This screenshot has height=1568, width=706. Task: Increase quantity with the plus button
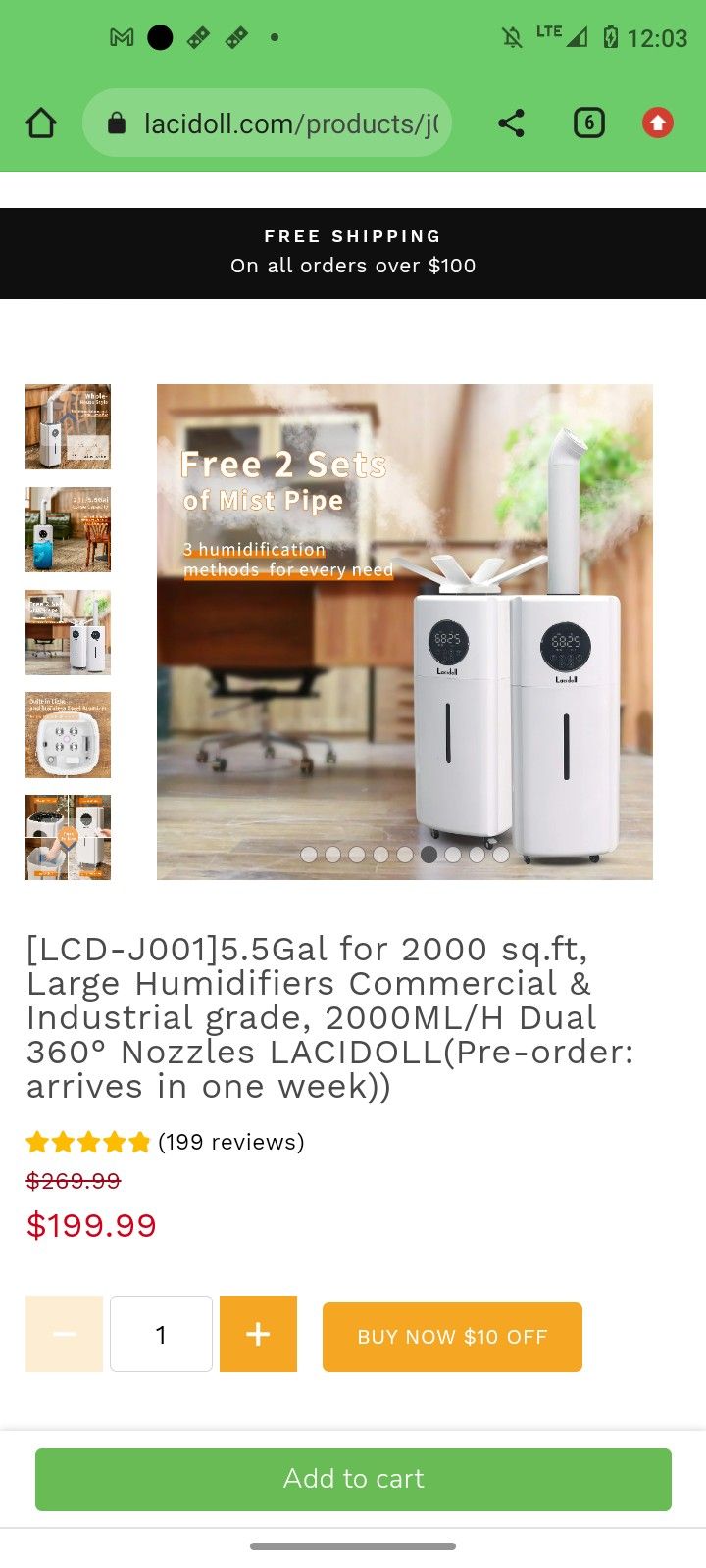(x=258, y=1334)
